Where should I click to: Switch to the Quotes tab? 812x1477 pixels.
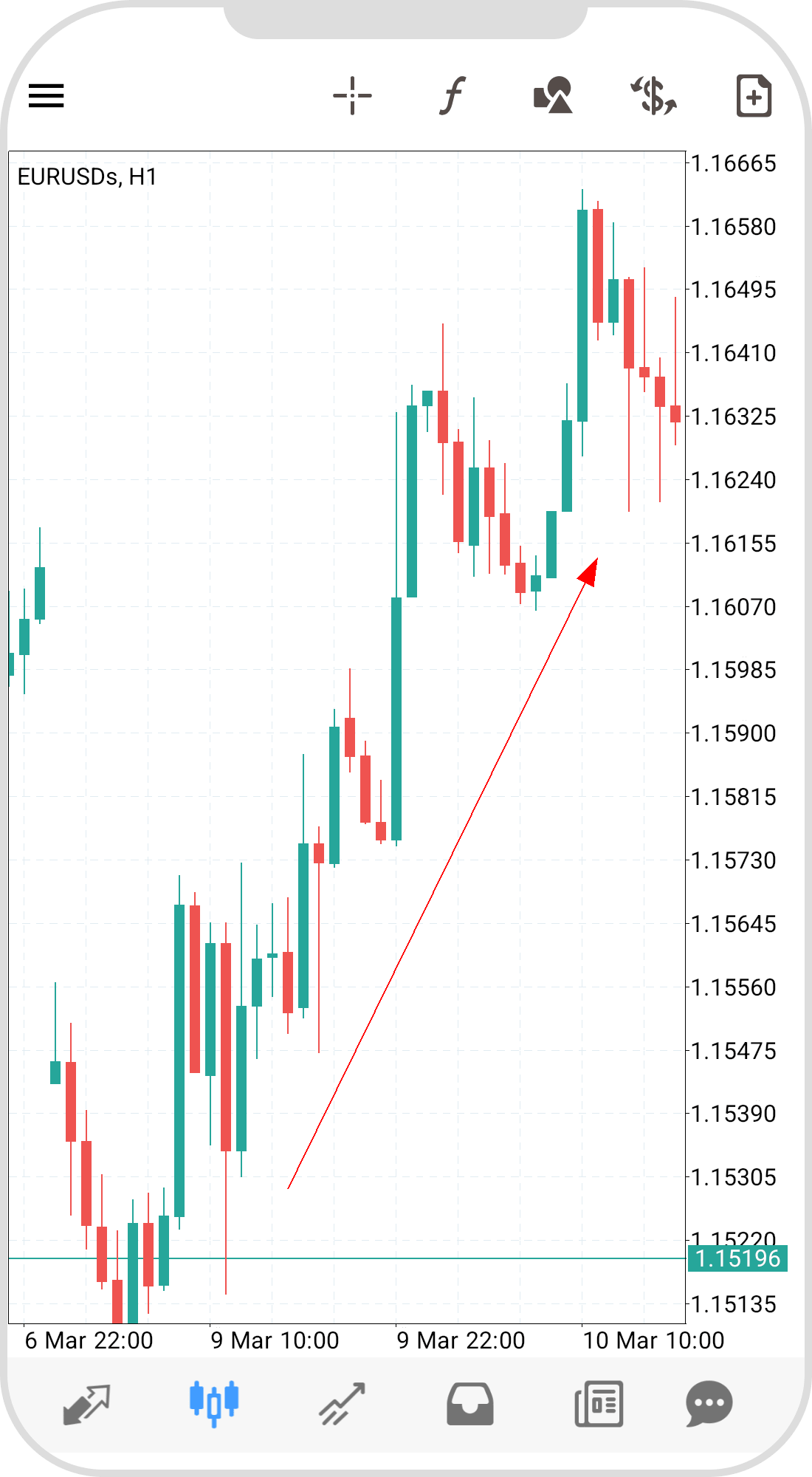[x=86, y=1403]
